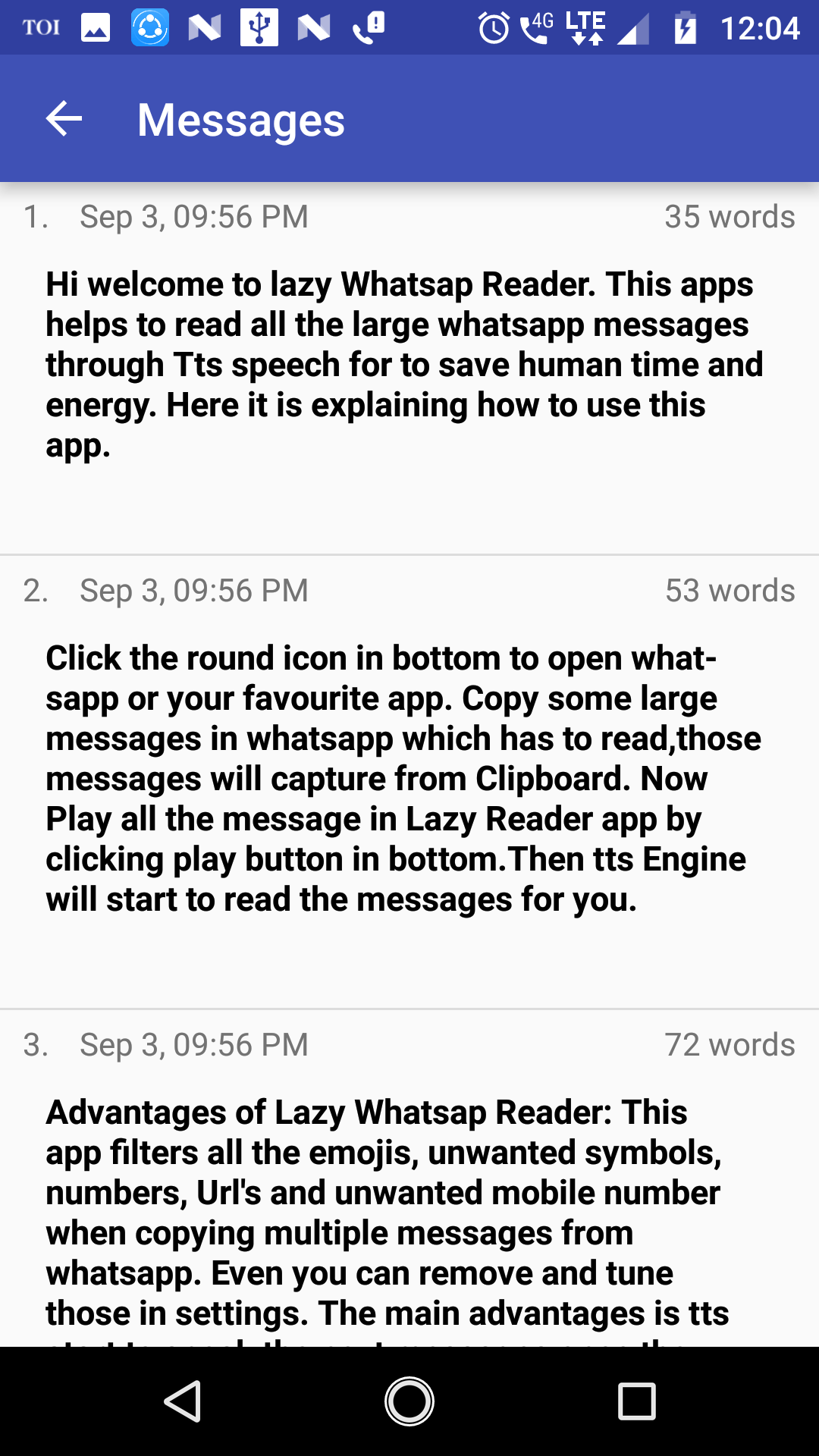Tap the TOI notification in status bar
The image size is (819, 1456).
point(42,27)
